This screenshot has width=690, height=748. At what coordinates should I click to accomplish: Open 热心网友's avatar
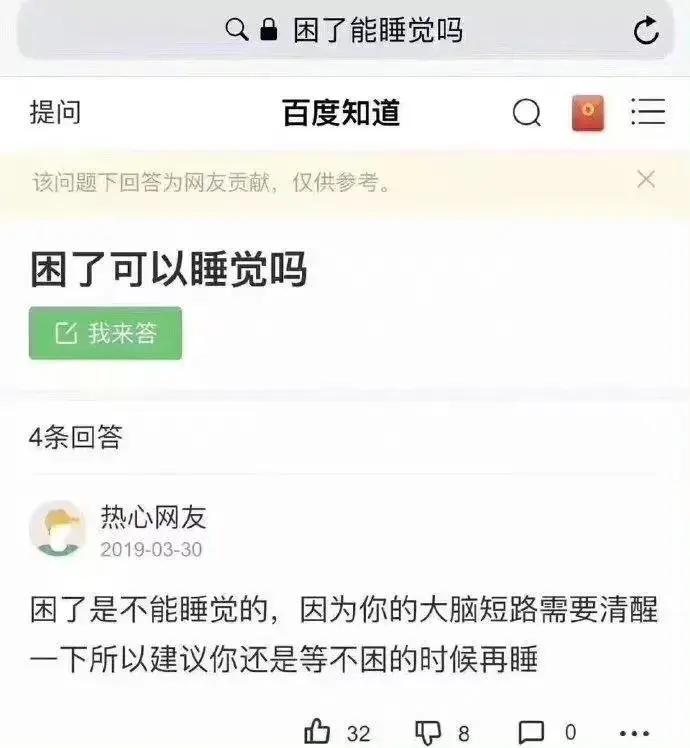(x=57, y=528)
